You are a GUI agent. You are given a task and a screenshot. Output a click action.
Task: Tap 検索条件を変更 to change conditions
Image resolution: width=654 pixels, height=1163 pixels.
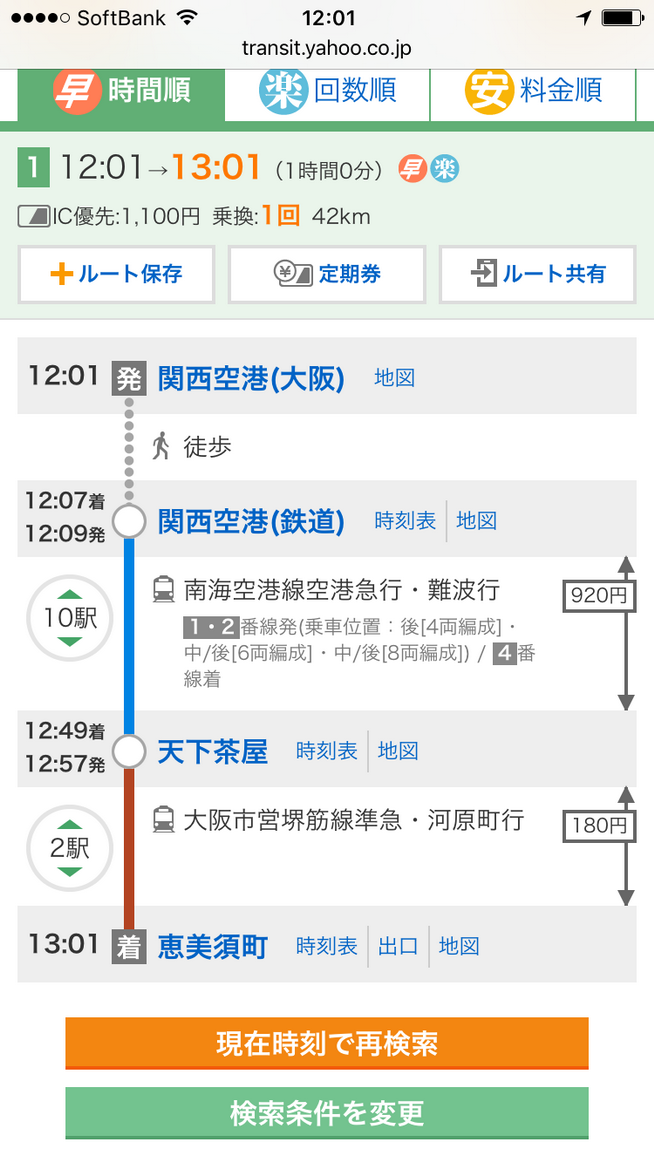click(x=327, y=1113)
